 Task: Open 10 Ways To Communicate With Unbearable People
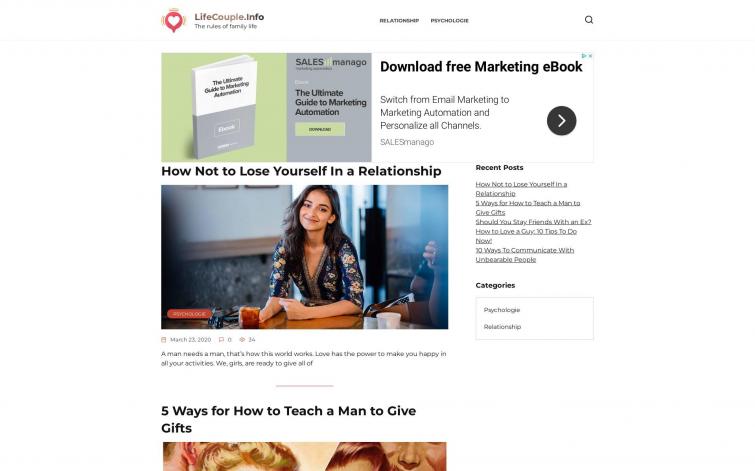click(x=524, y=250)
